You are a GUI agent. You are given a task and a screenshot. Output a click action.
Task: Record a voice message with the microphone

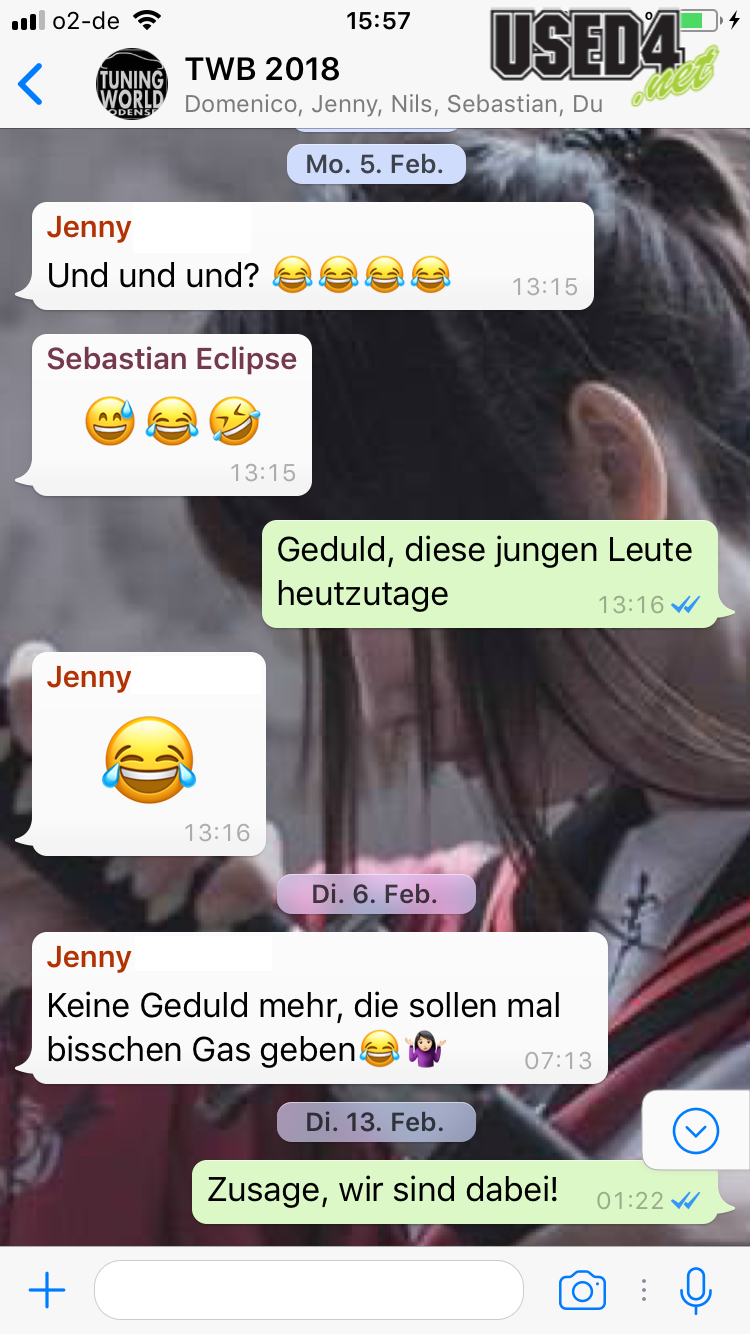click(x=695, y=1290)
